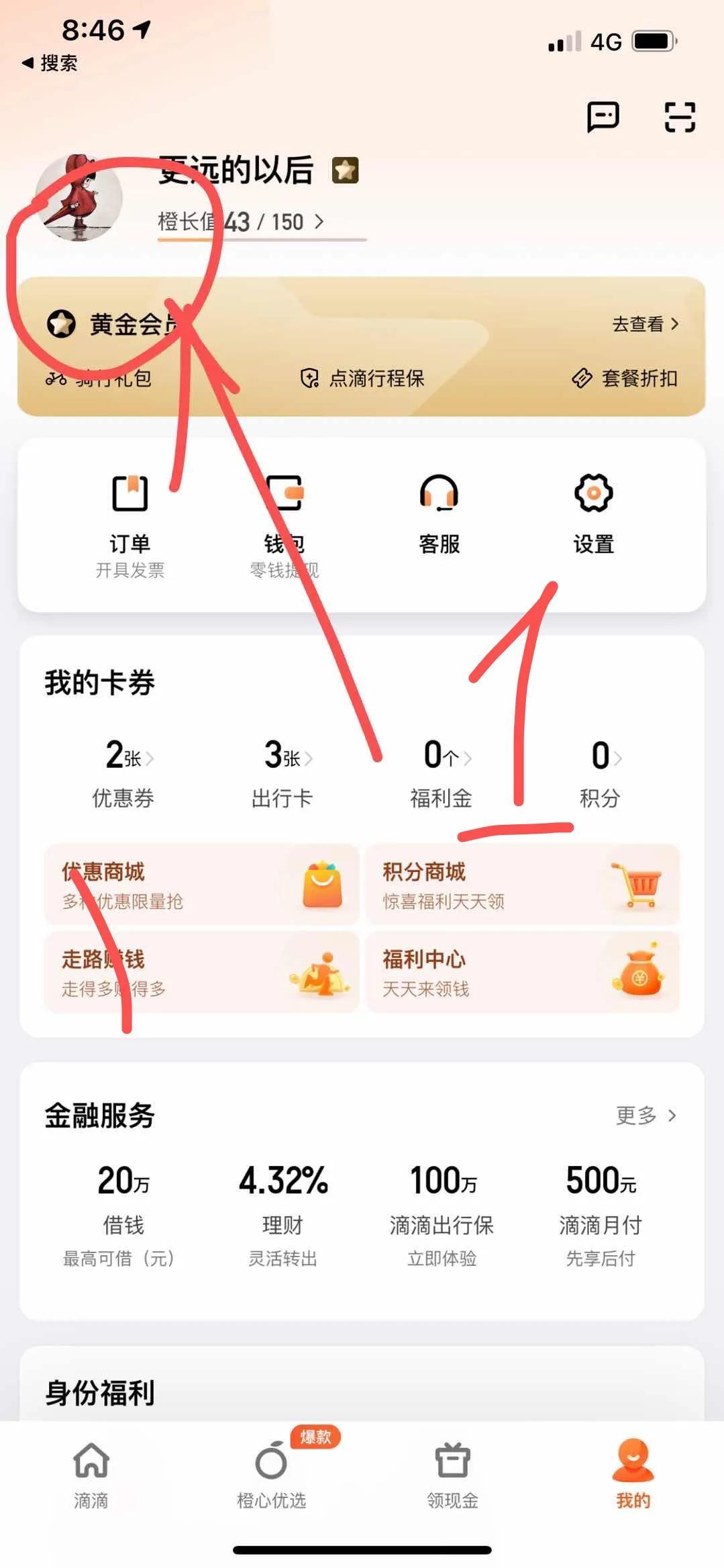This screenshot has width=724, height=1568.
Task: Expand 橙长值 growth value details
Action: coord(242,222)
